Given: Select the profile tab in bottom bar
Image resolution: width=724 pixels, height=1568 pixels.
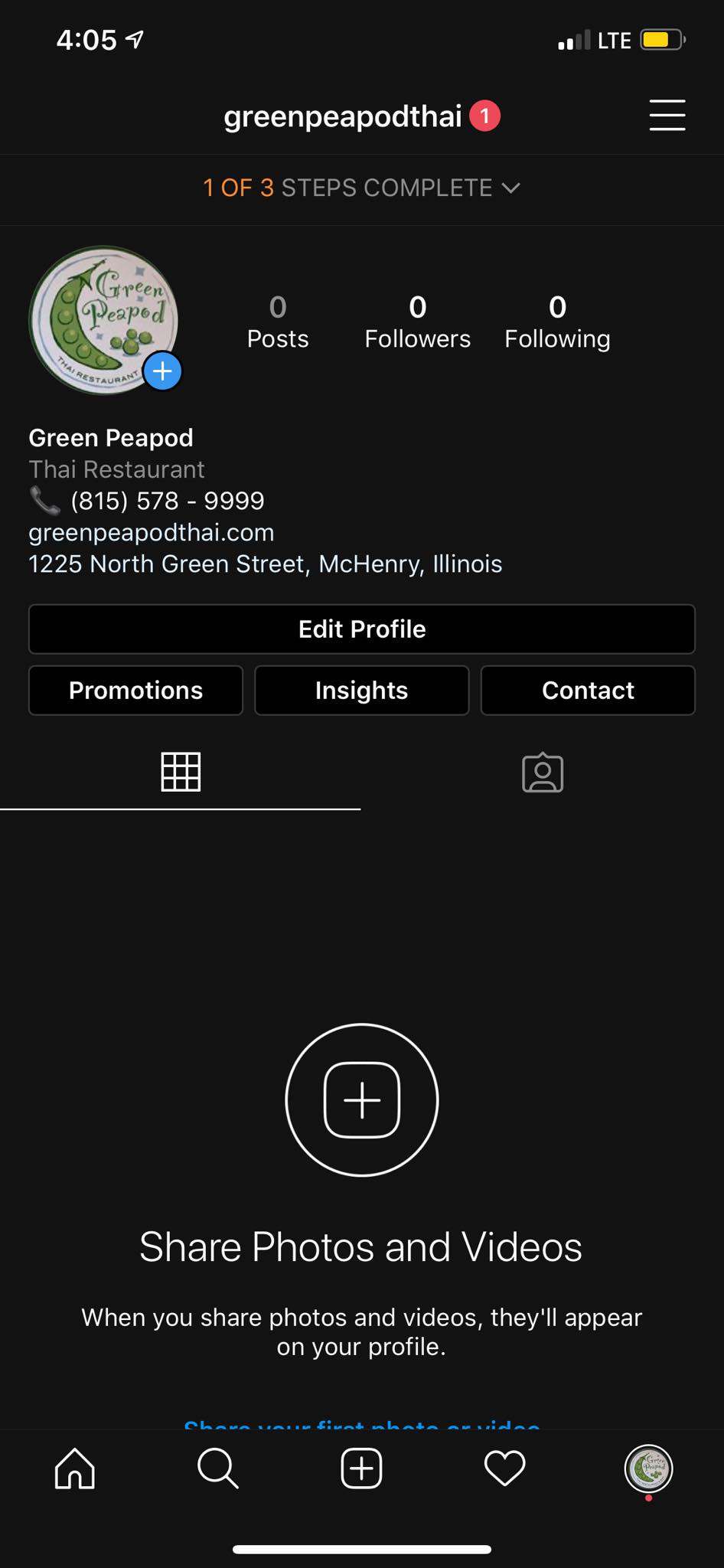Looking at the screenshot, I should [648, 1468].
